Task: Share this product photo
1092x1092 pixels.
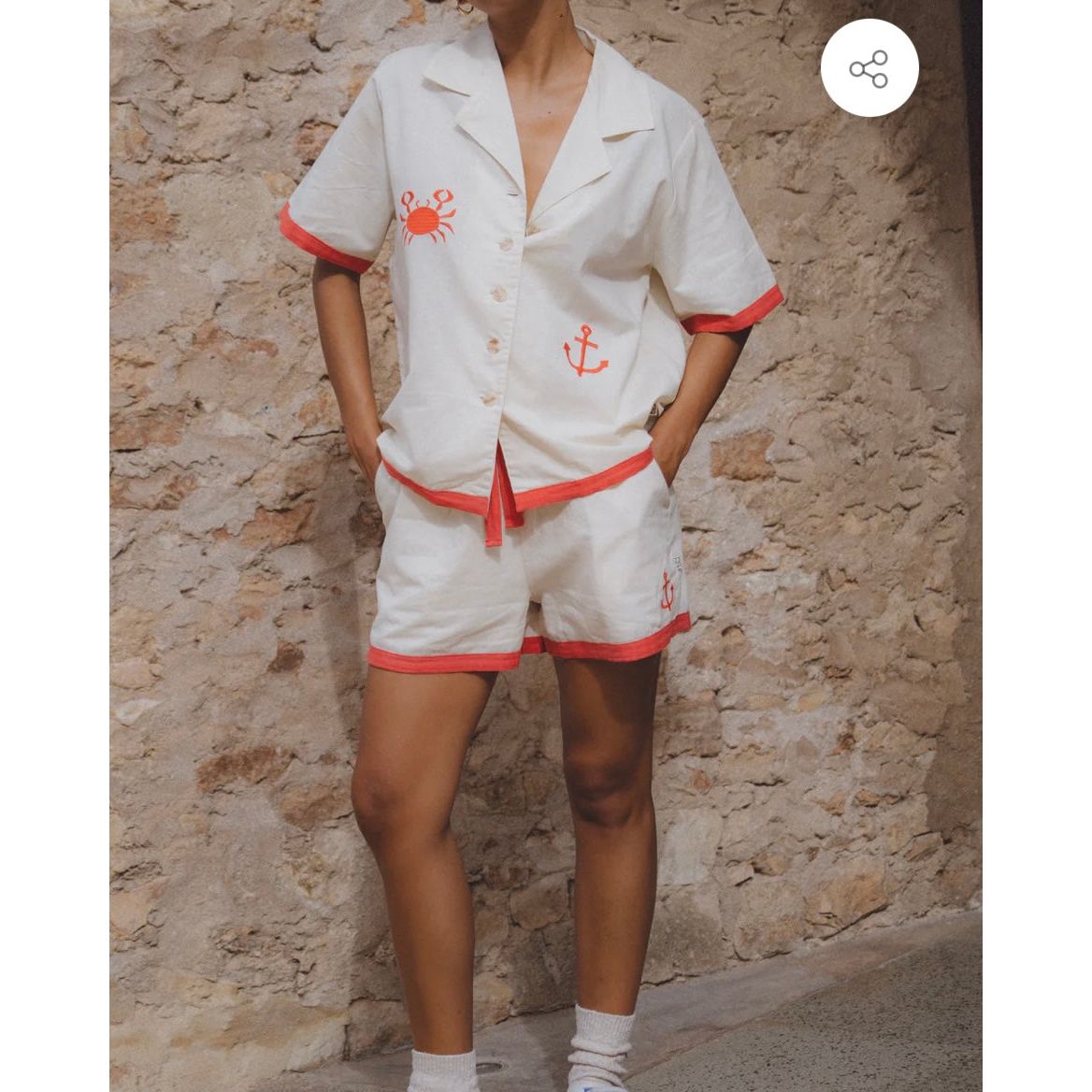Action: (x=869, y=69)
